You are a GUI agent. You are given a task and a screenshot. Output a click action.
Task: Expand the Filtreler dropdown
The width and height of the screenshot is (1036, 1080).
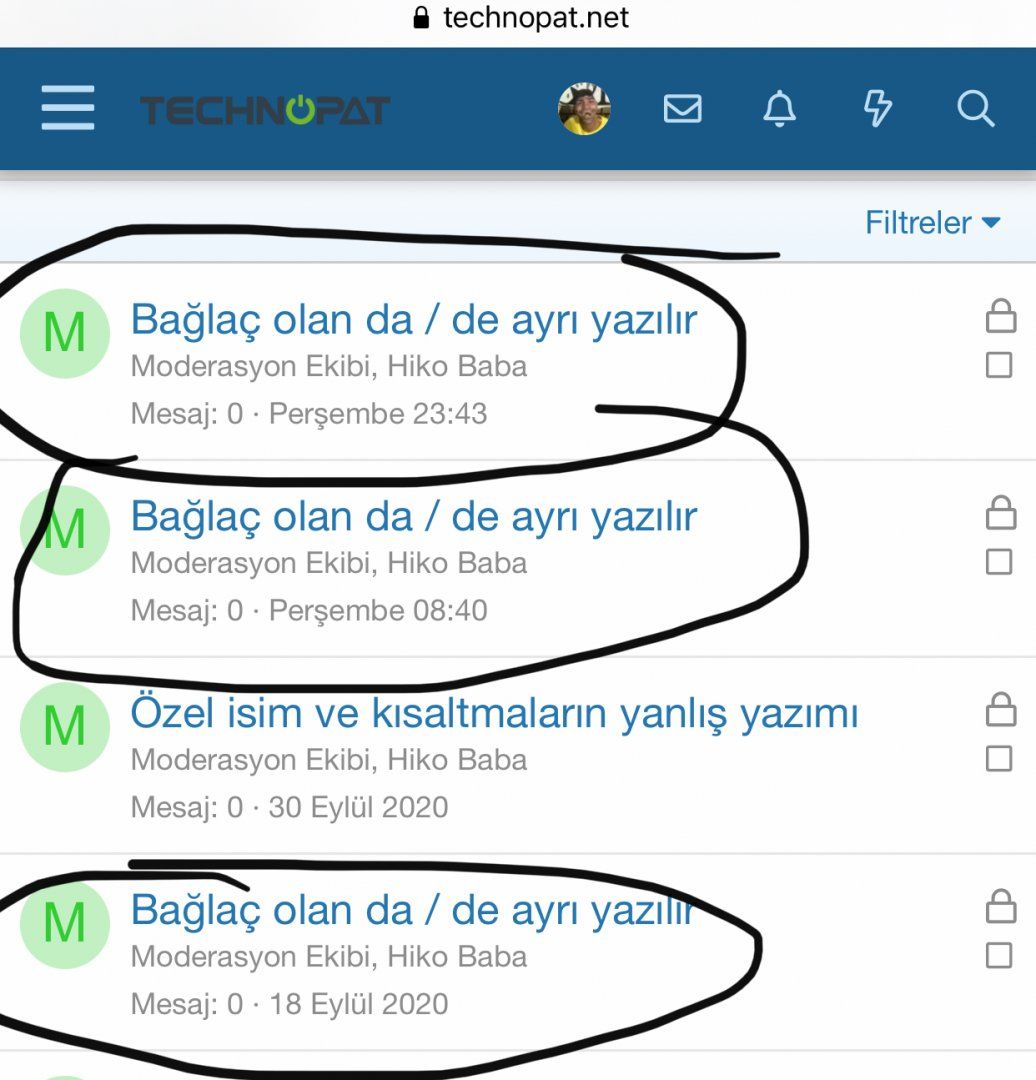pos(932,222)
